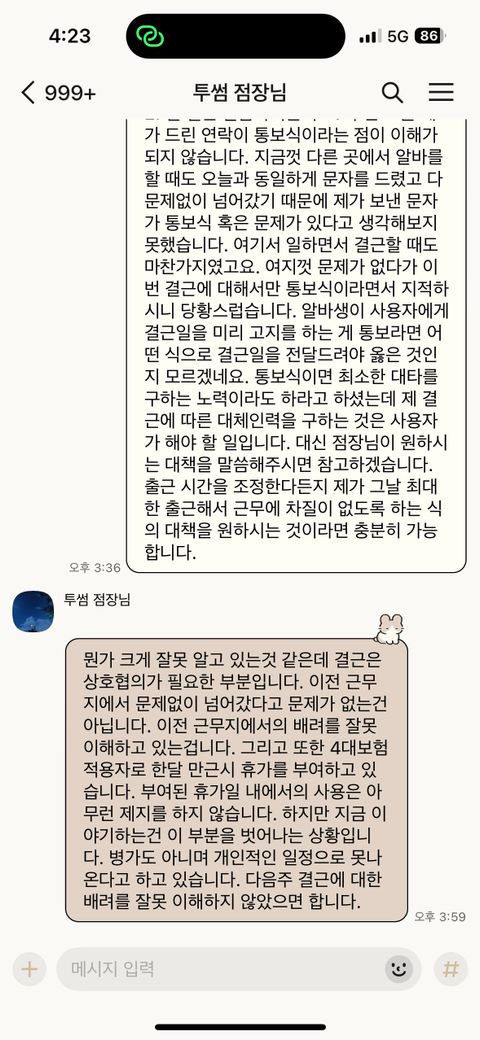Open the hashtag search button
The height and width of the screenshot is (1040, 480).
[x=451, y=969]
